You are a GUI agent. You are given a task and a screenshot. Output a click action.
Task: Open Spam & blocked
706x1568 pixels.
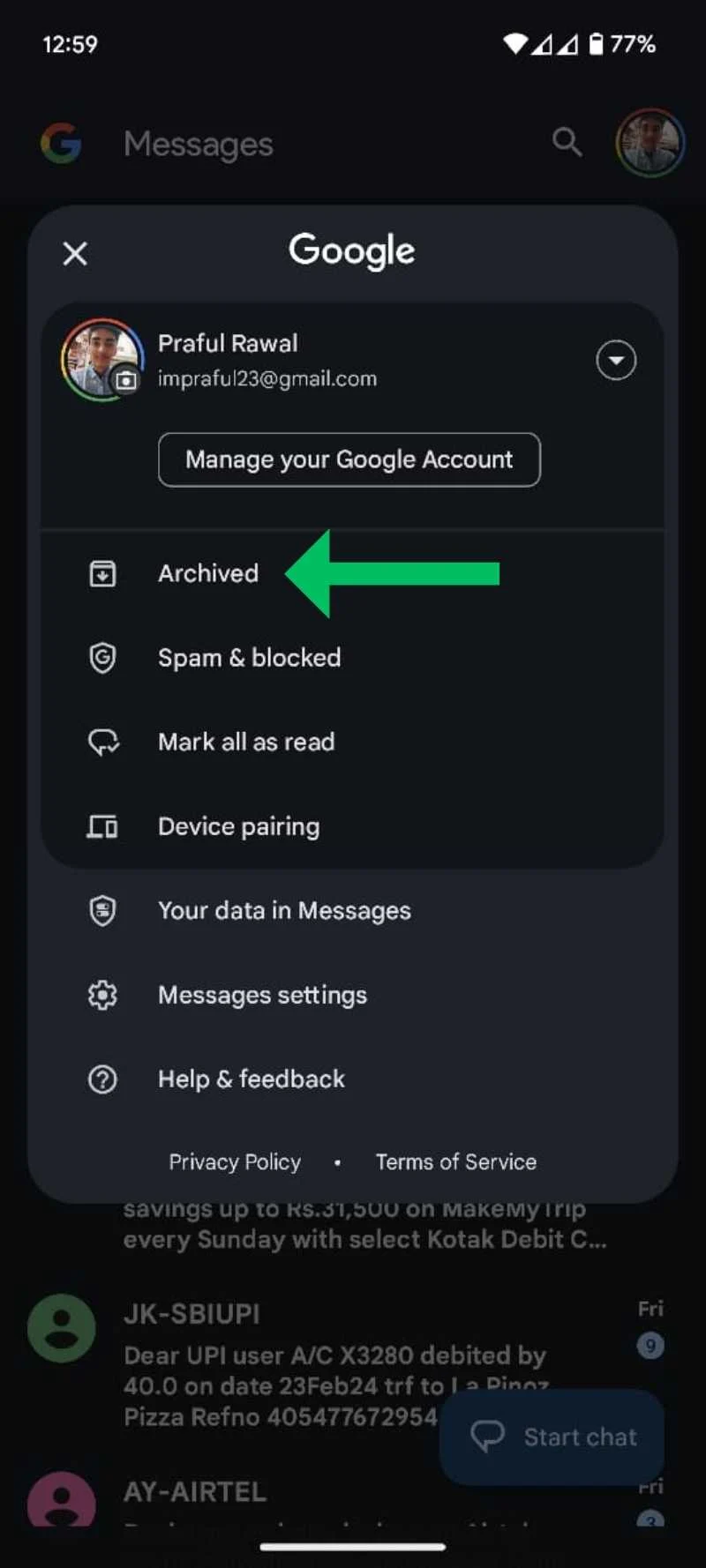click(249, 658)
